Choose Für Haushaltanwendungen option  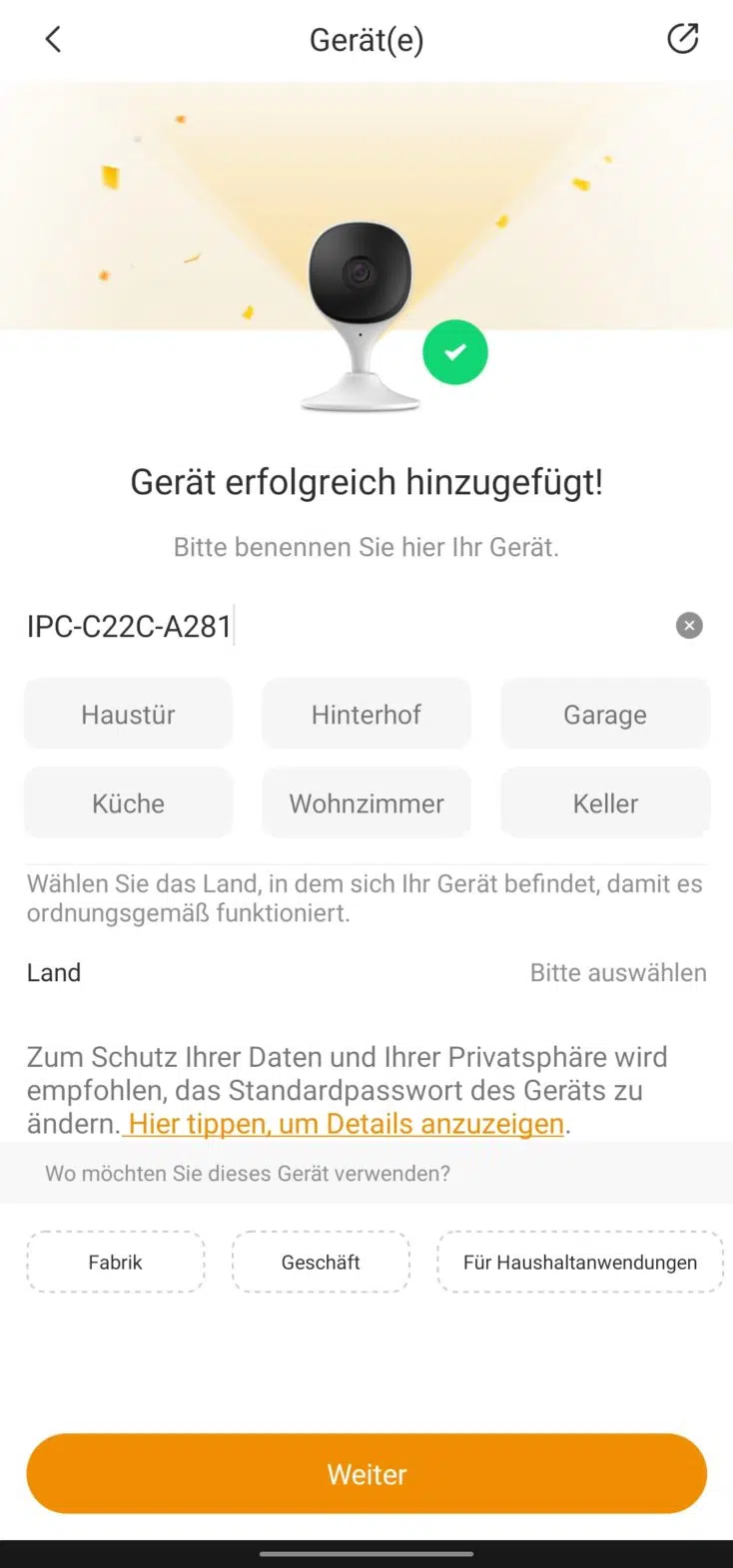(579, 1262)
